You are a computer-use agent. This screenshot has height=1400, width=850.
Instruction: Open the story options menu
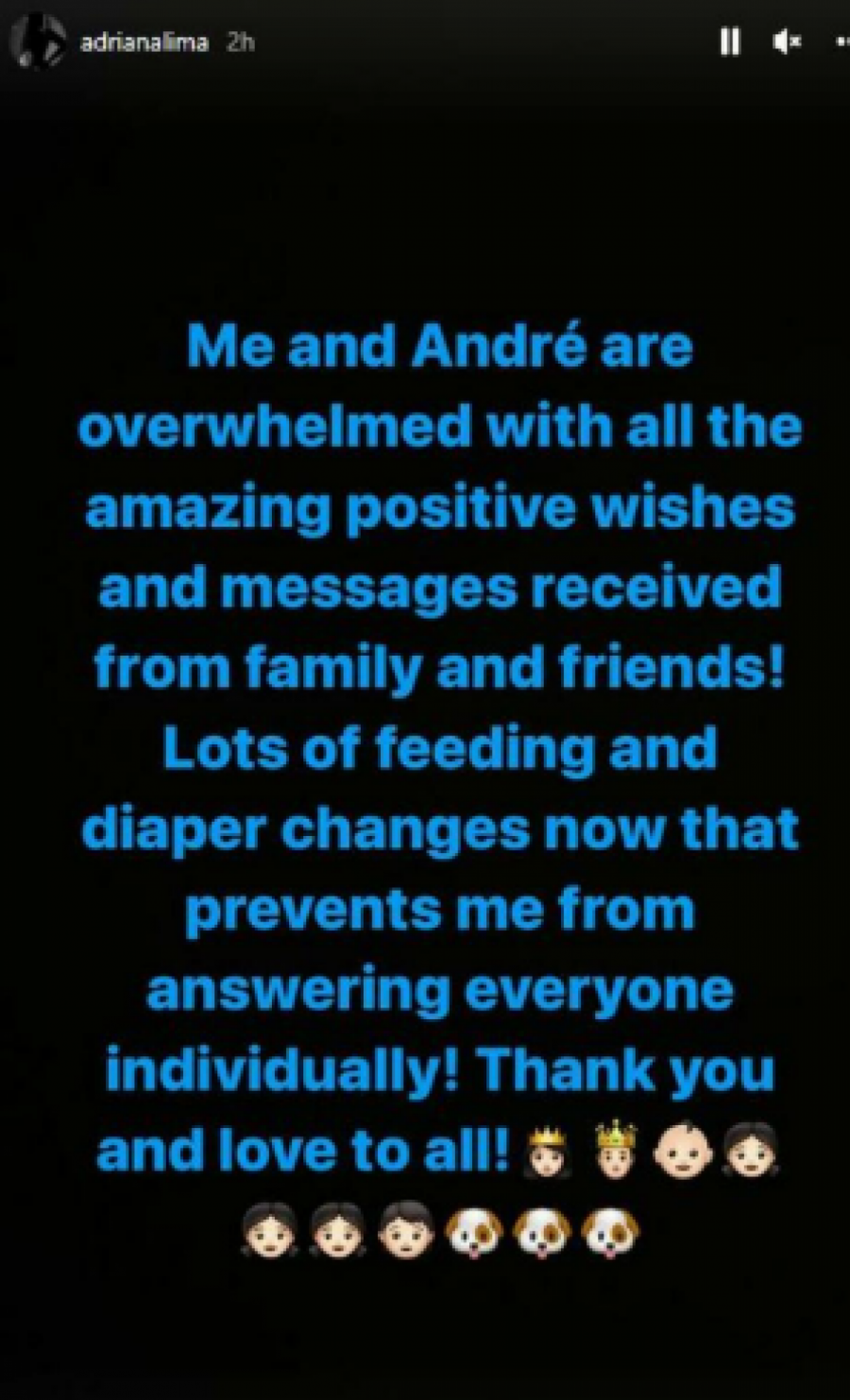tap(841, 42)
